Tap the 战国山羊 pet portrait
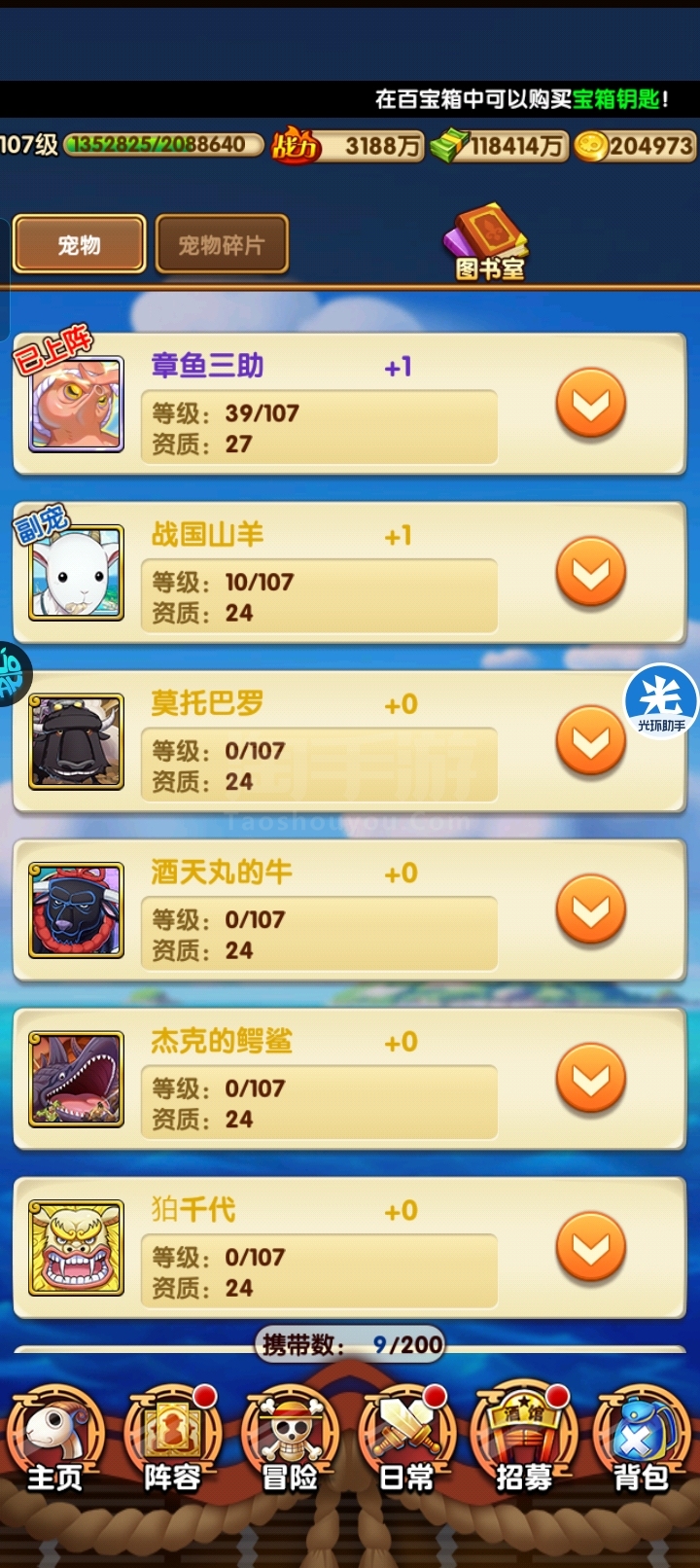Viewport: 700px width, 1568px height. click(77, 573)
